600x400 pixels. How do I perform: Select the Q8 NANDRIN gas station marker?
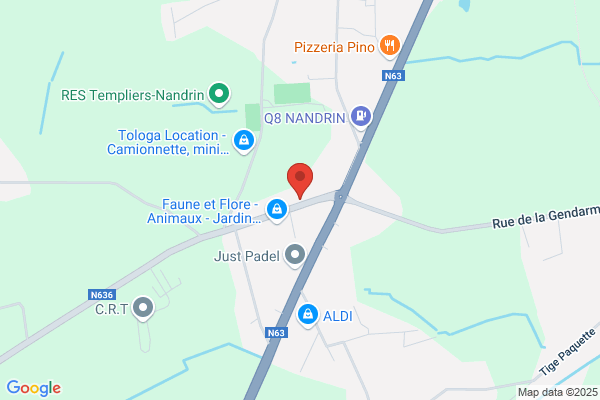362,117
